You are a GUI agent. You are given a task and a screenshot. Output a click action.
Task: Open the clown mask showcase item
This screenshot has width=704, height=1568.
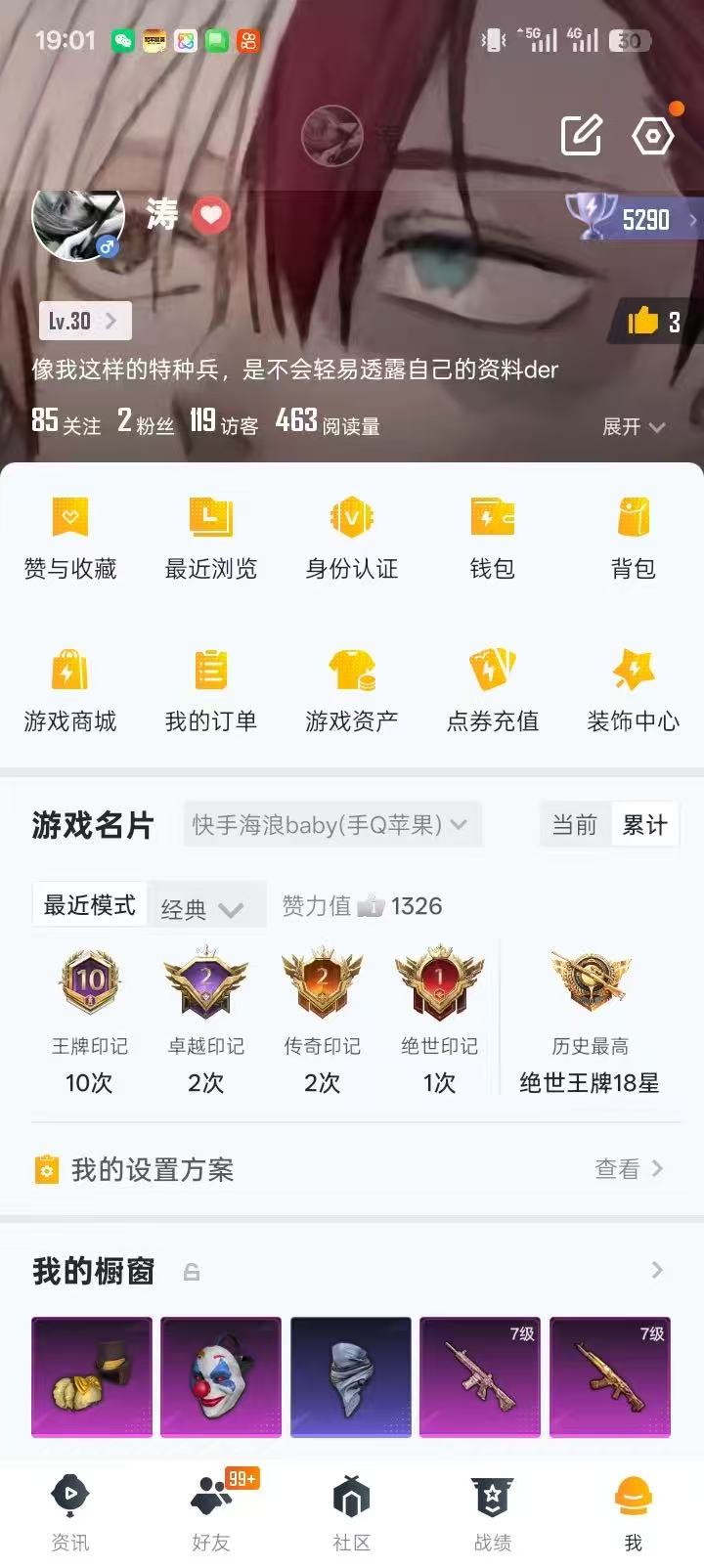221,1377
